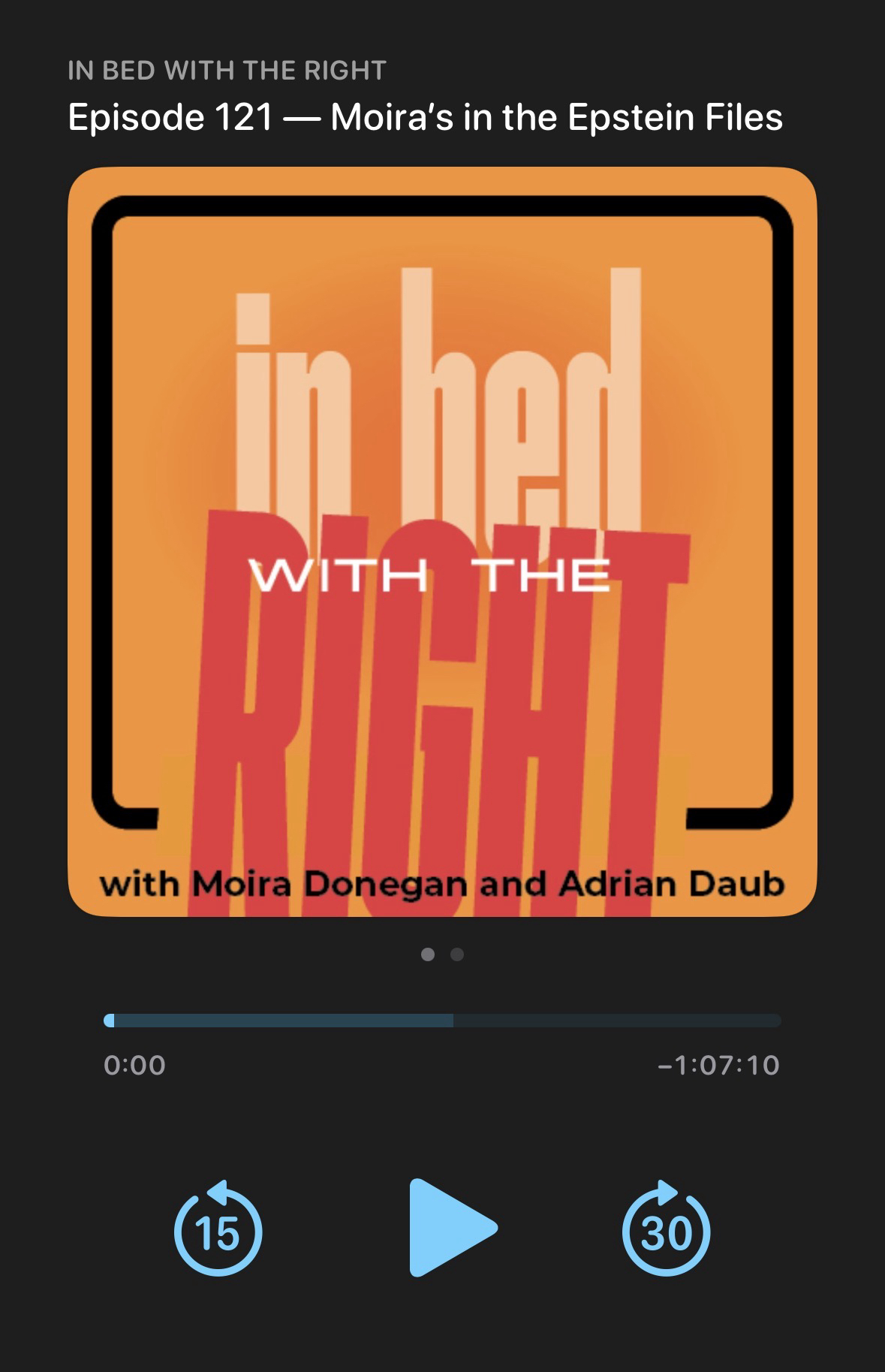The width and height of the screenshot is (885, 1372).
Task: Play the Episode 121 podcast
Action: point(451,1227)
